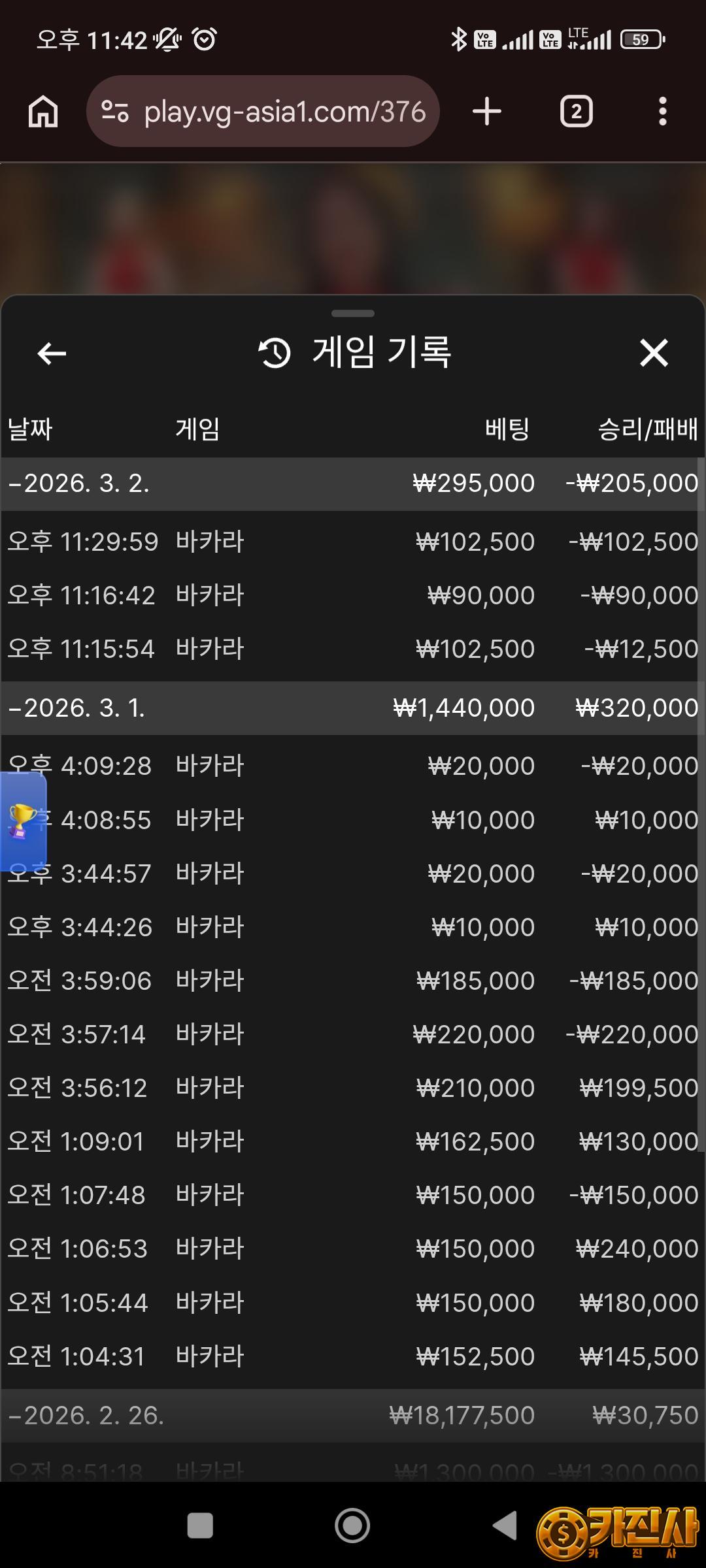
Task: Close the 게임 기록 panel
Action: (654, 353)
